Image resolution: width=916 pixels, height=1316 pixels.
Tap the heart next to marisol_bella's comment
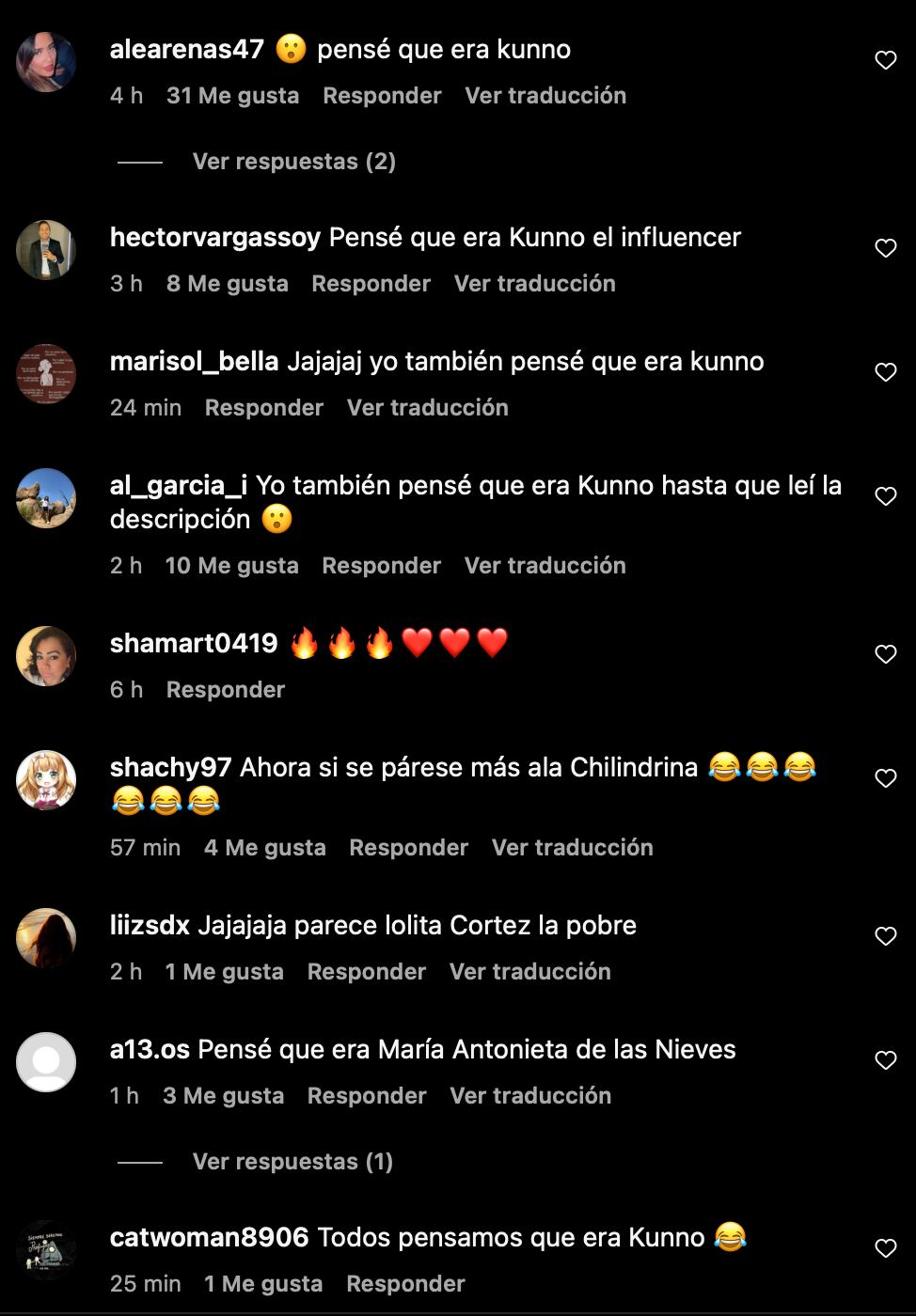(x=885, y=371)
